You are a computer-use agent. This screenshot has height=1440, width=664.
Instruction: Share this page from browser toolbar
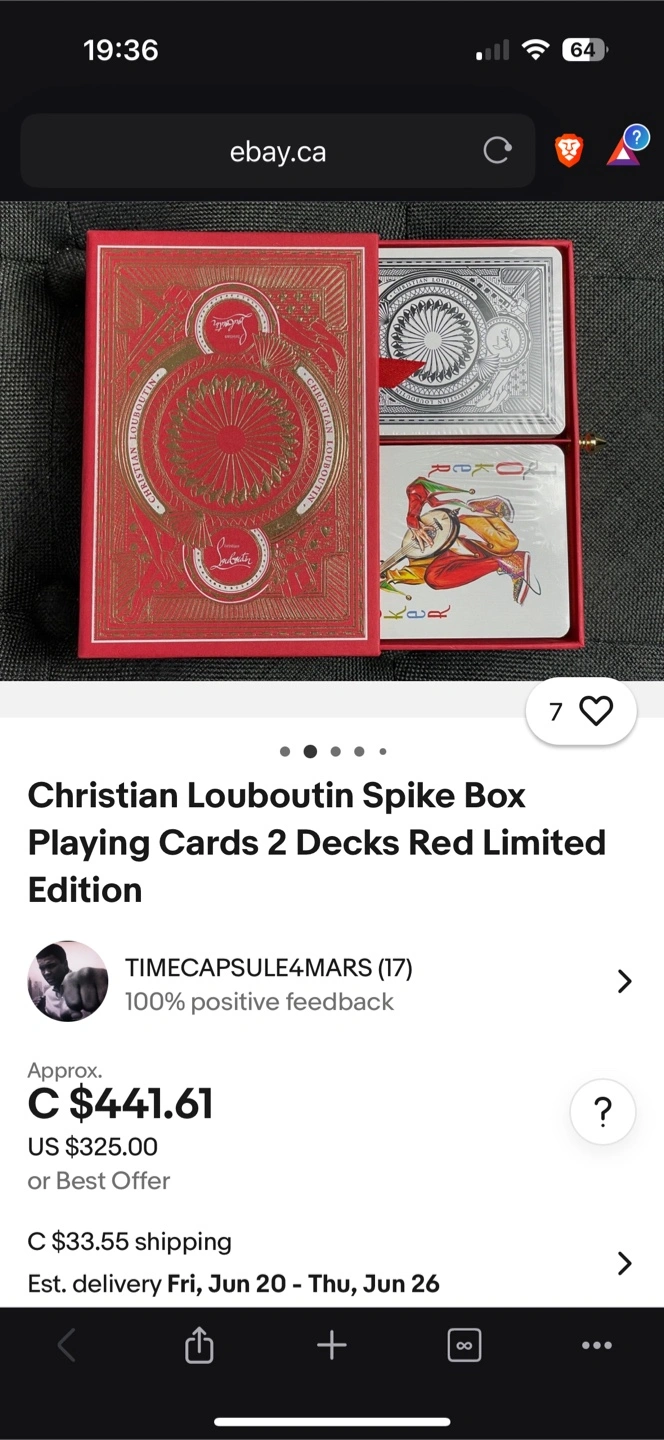tap(199, 1345)
